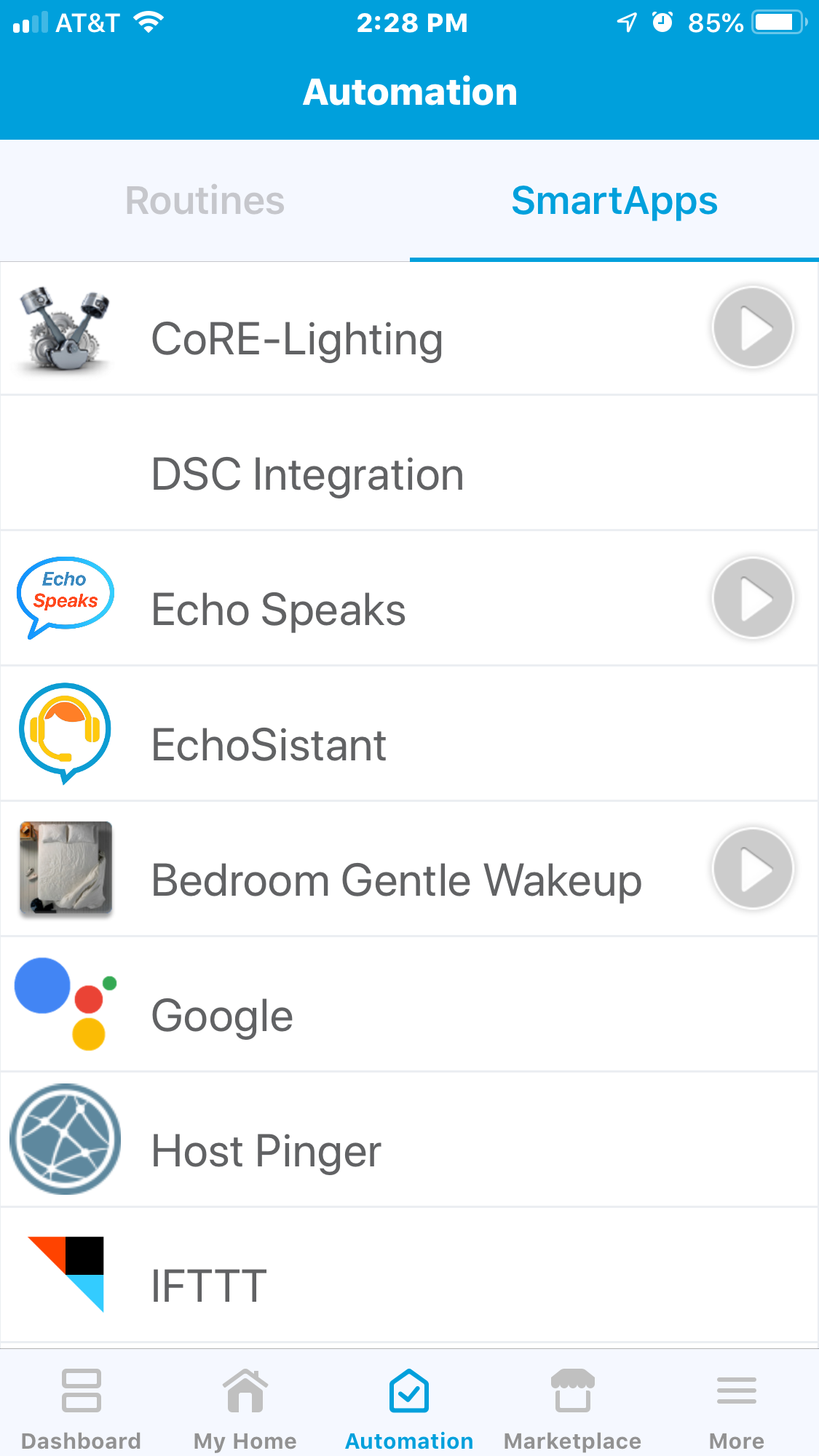The height and width of the screenshot is (1456, 819).
Task: Run the CoRE-Lighting play button
Action: pos(752,327)
